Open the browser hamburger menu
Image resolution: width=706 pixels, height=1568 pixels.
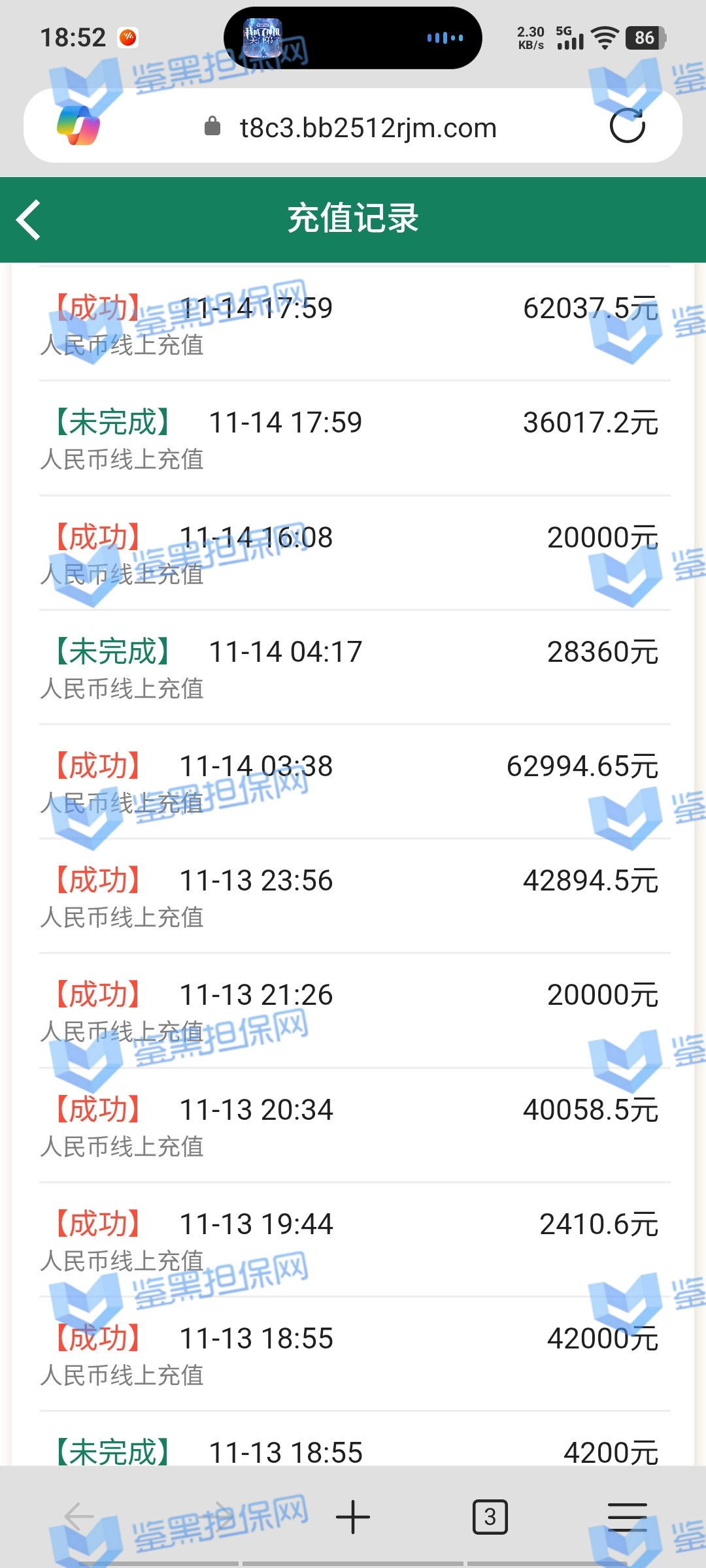[627, 1517]
